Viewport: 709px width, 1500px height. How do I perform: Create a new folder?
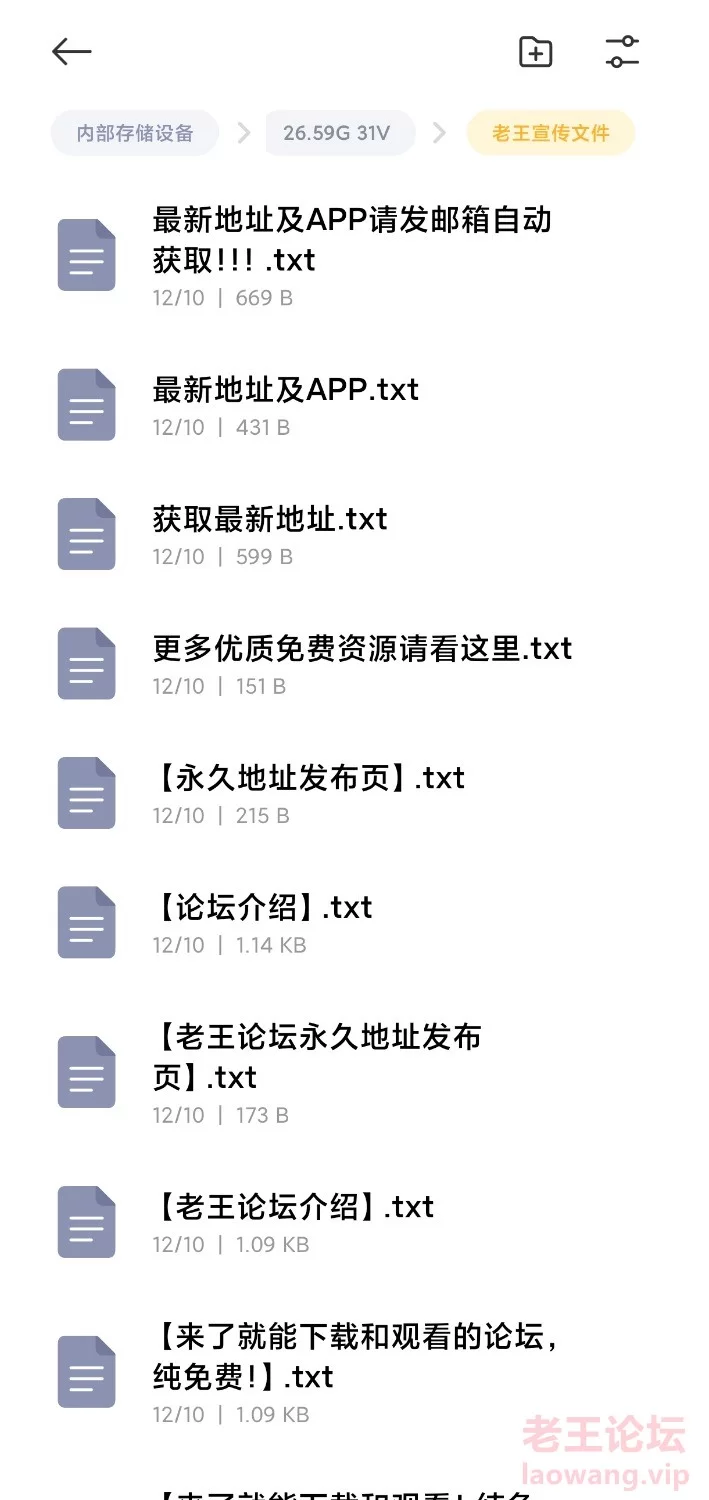click(x=536, y=52)
